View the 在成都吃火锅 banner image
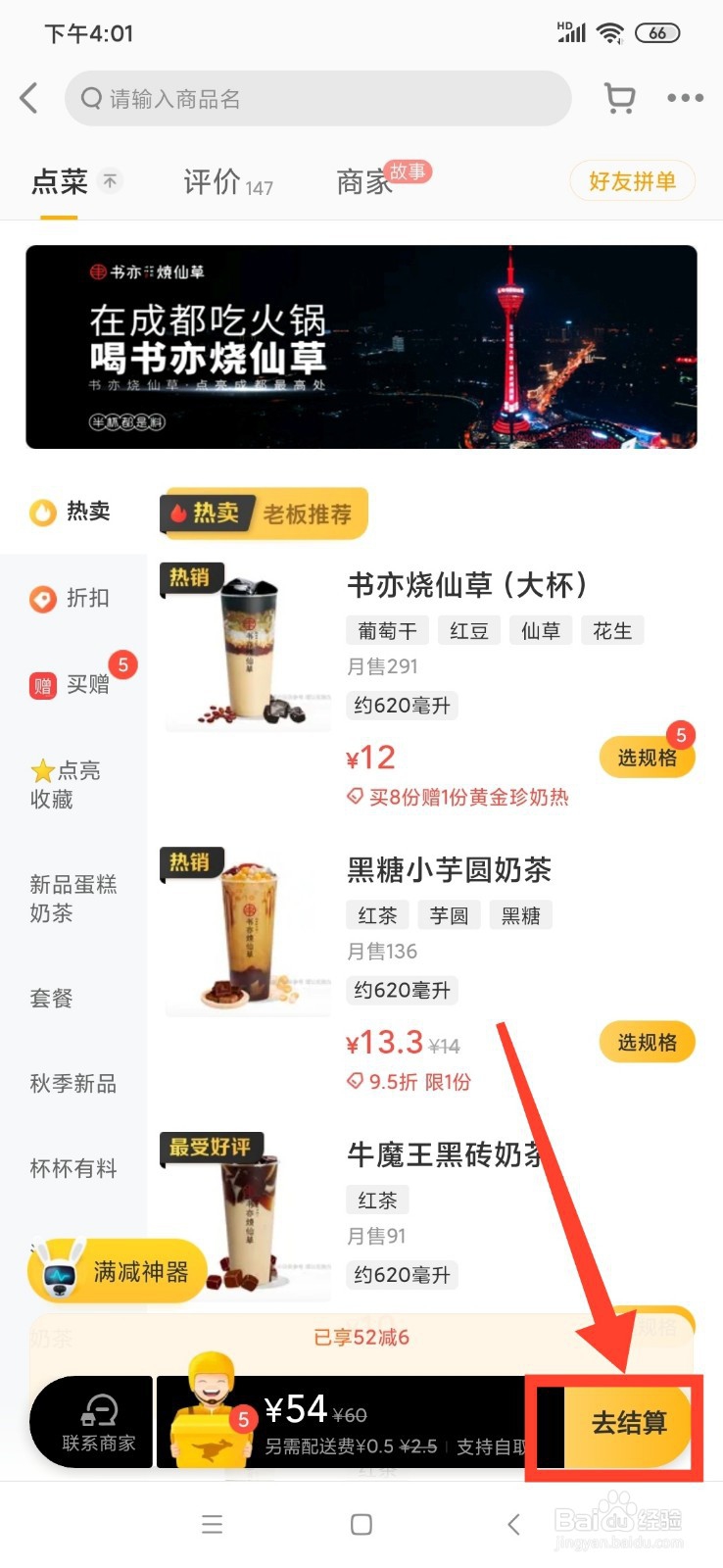Viewport: 723px width, 1568px height. tap(360, 350)
